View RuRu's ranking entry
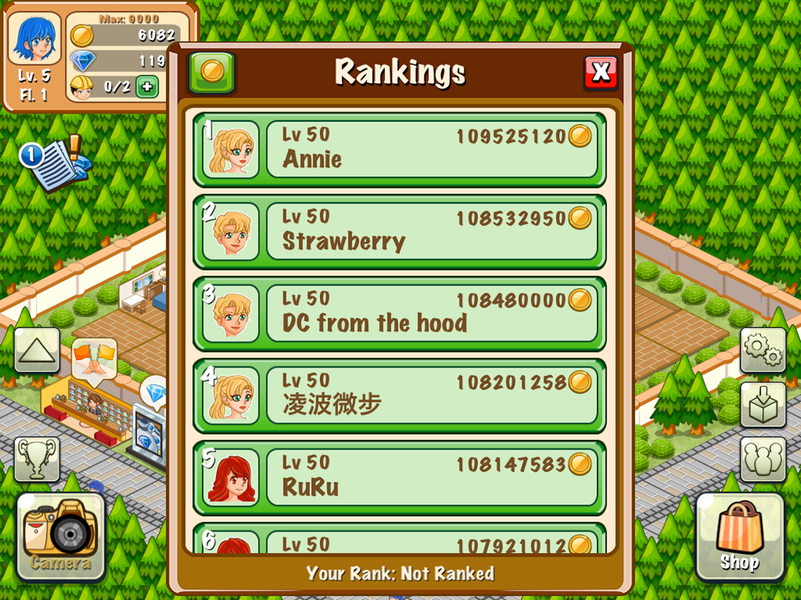801x600 pixels. [x=399, y=477]
